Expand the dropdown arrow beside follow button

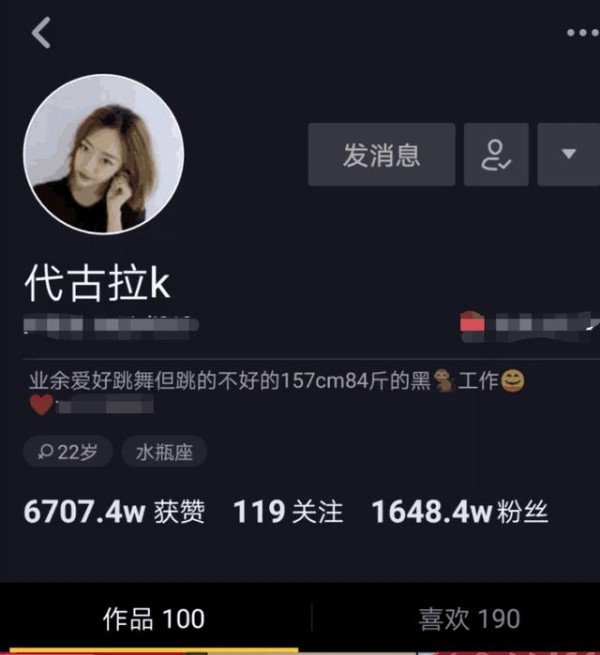pos(568,155)
